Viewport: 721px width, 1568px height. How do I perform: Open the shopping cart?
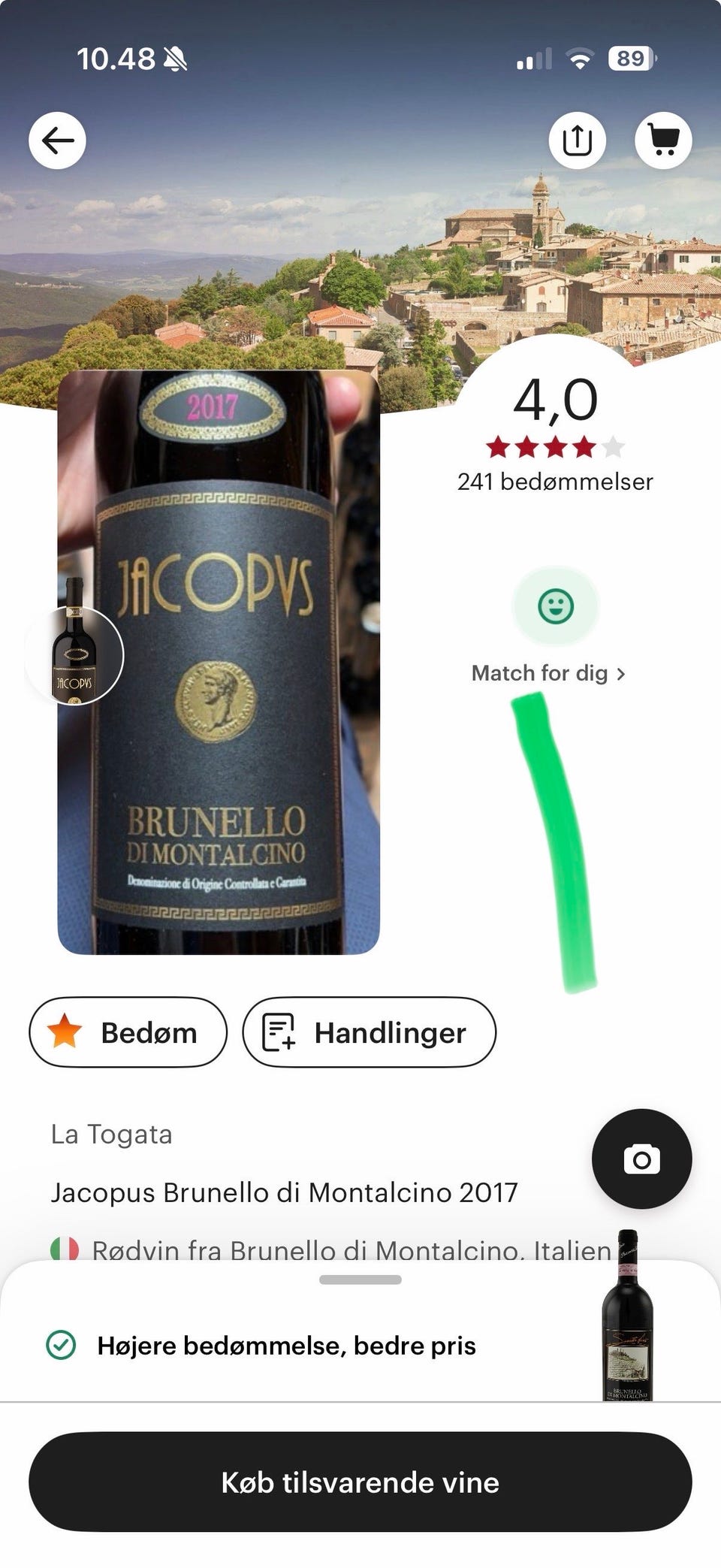pyautogui.click(x=664, y=140)
